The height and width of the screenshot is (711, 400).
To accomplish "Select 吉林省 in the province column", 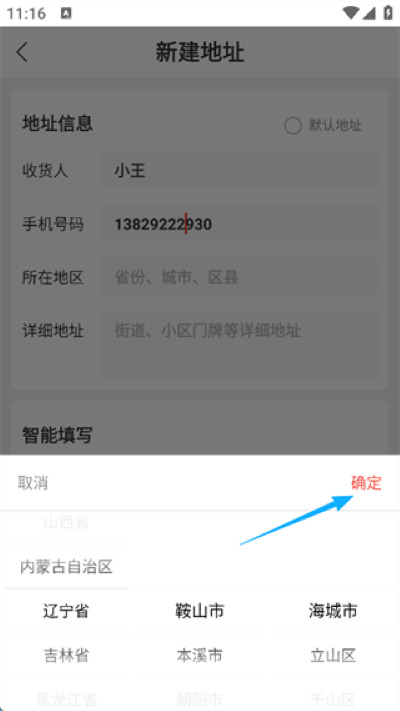I will coord(66,655).
